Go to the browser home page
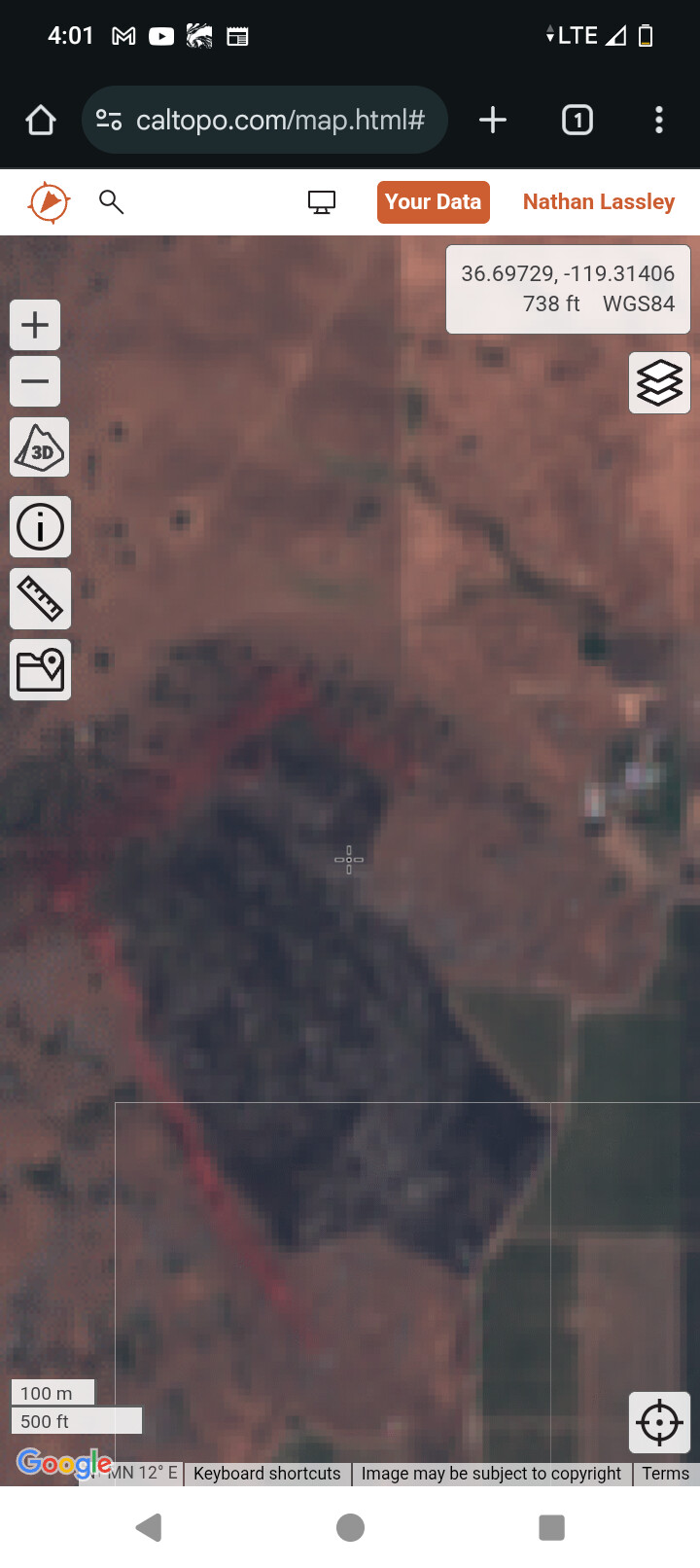 (x=41, y=120)
